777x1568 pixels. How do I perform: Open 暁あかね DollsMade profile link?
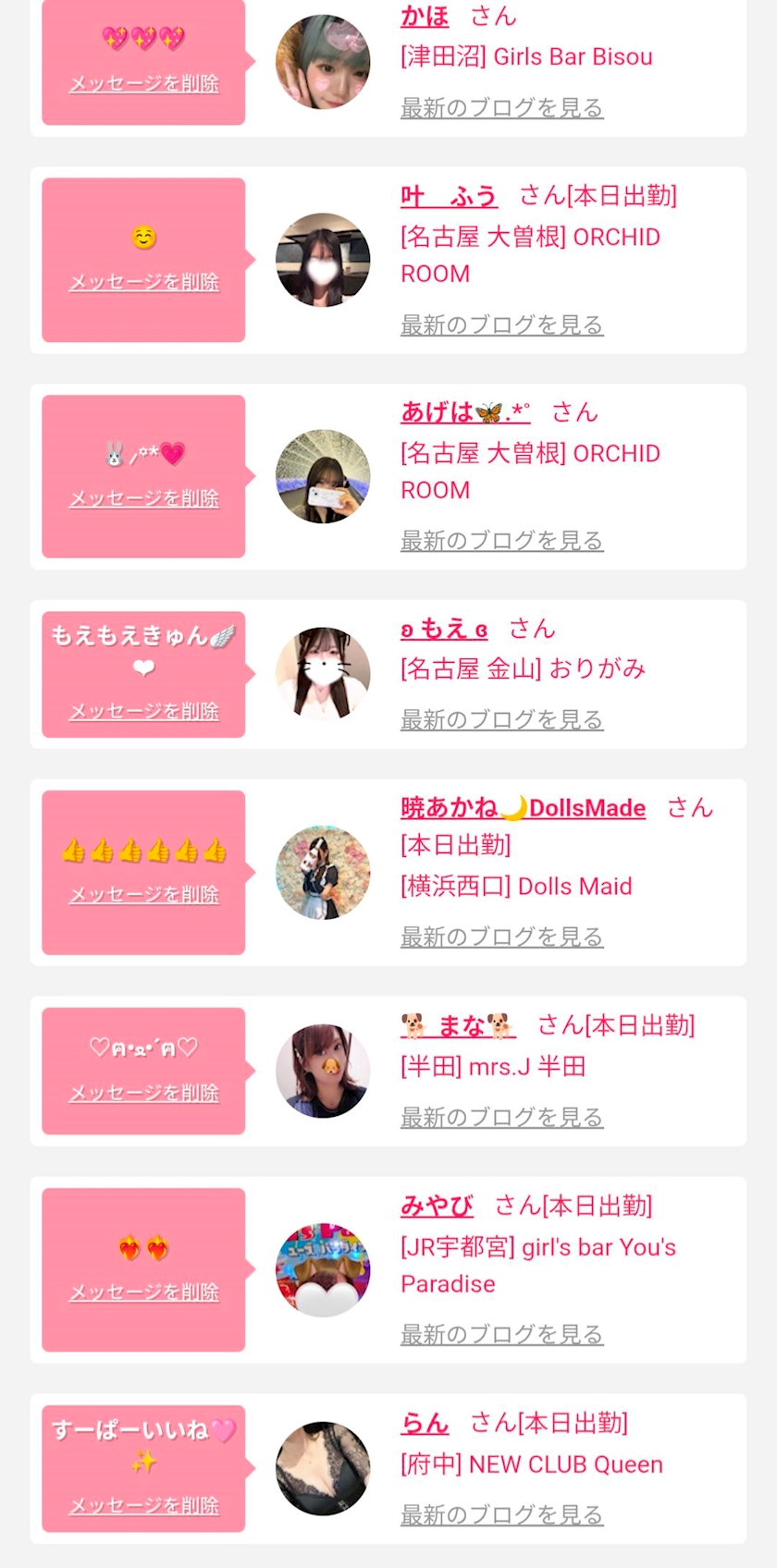pos(523,808)
